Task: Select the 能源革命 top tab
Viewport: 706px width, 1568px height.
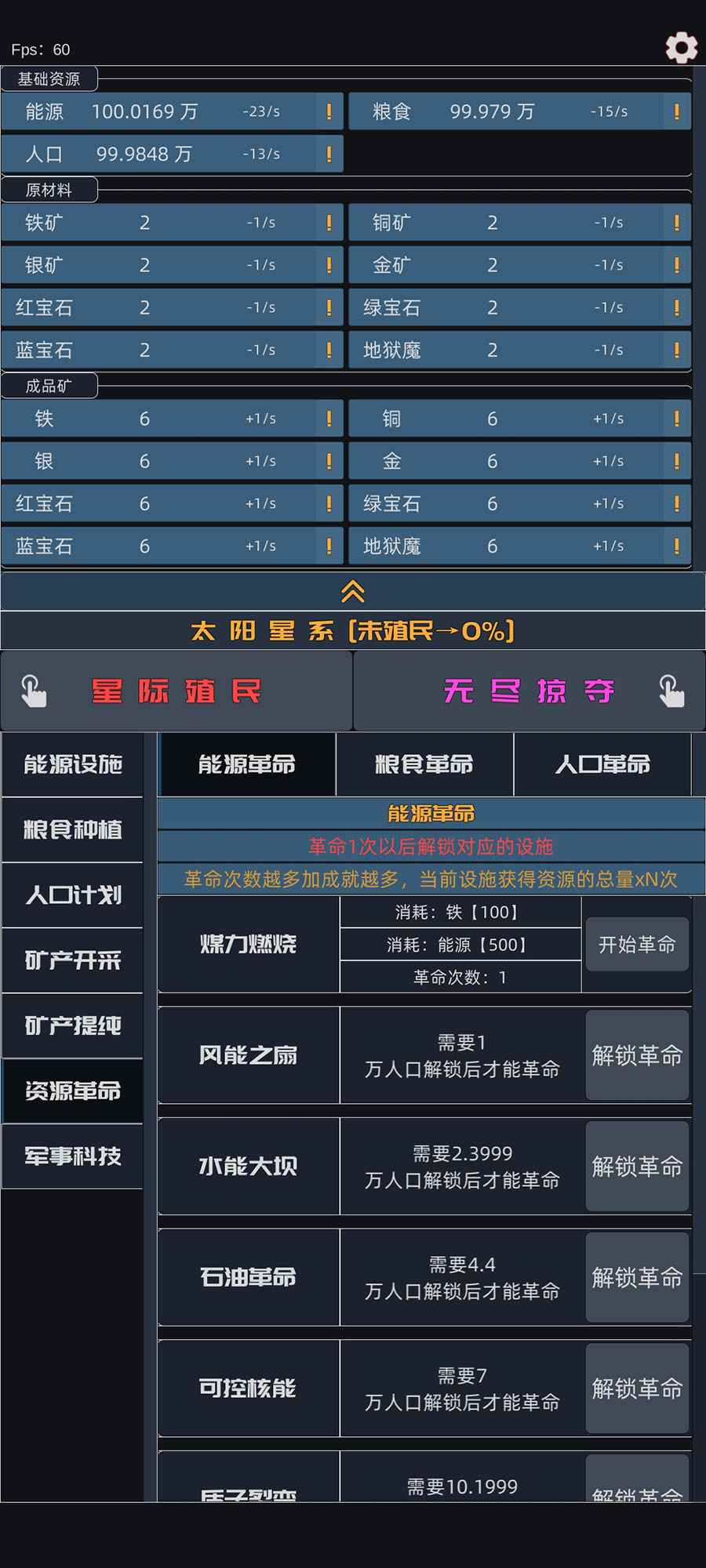Action: (247, 764)
